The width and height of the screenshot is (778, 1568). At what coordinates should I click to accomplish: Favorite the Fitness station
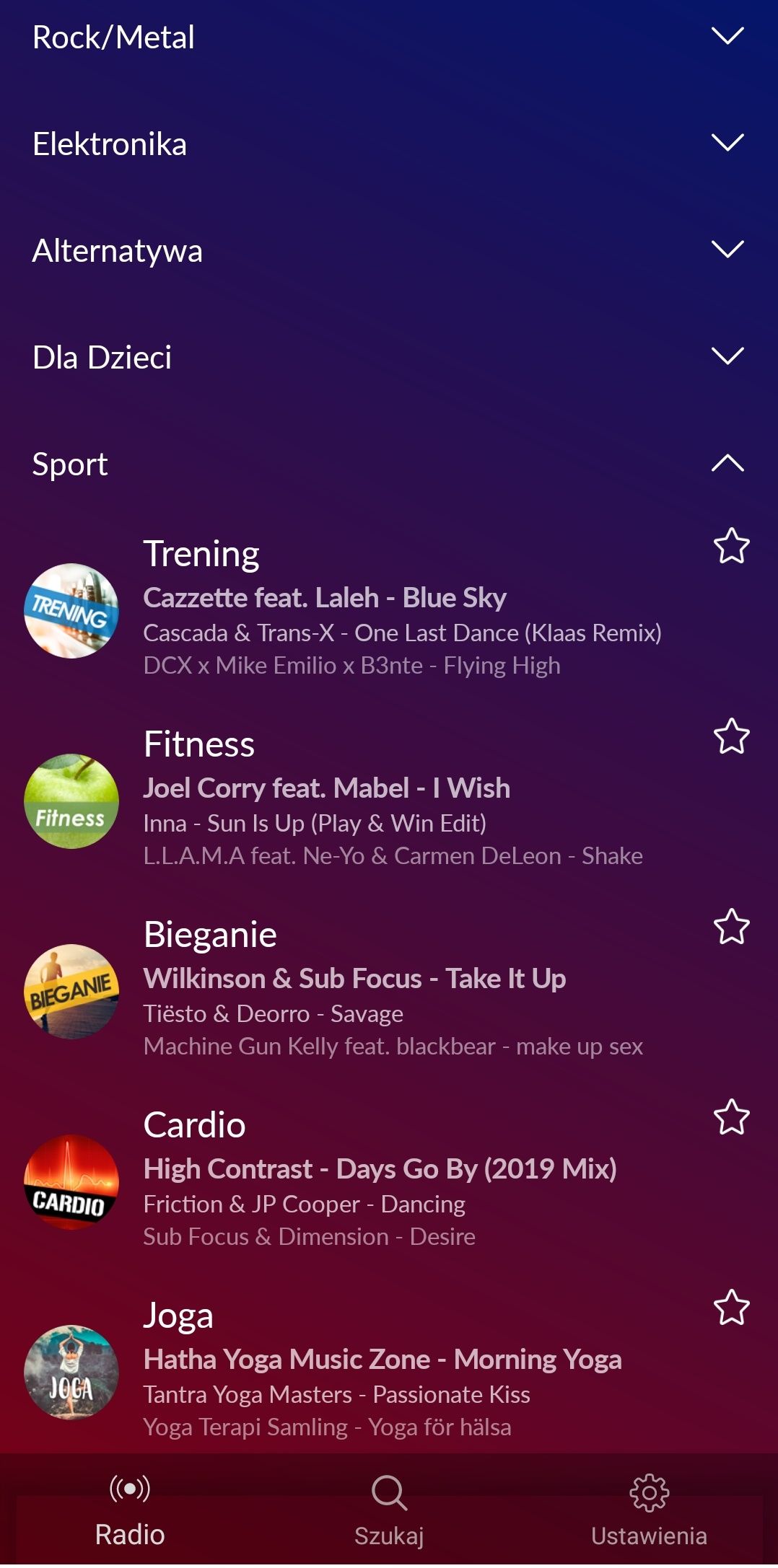click(731, 736)
